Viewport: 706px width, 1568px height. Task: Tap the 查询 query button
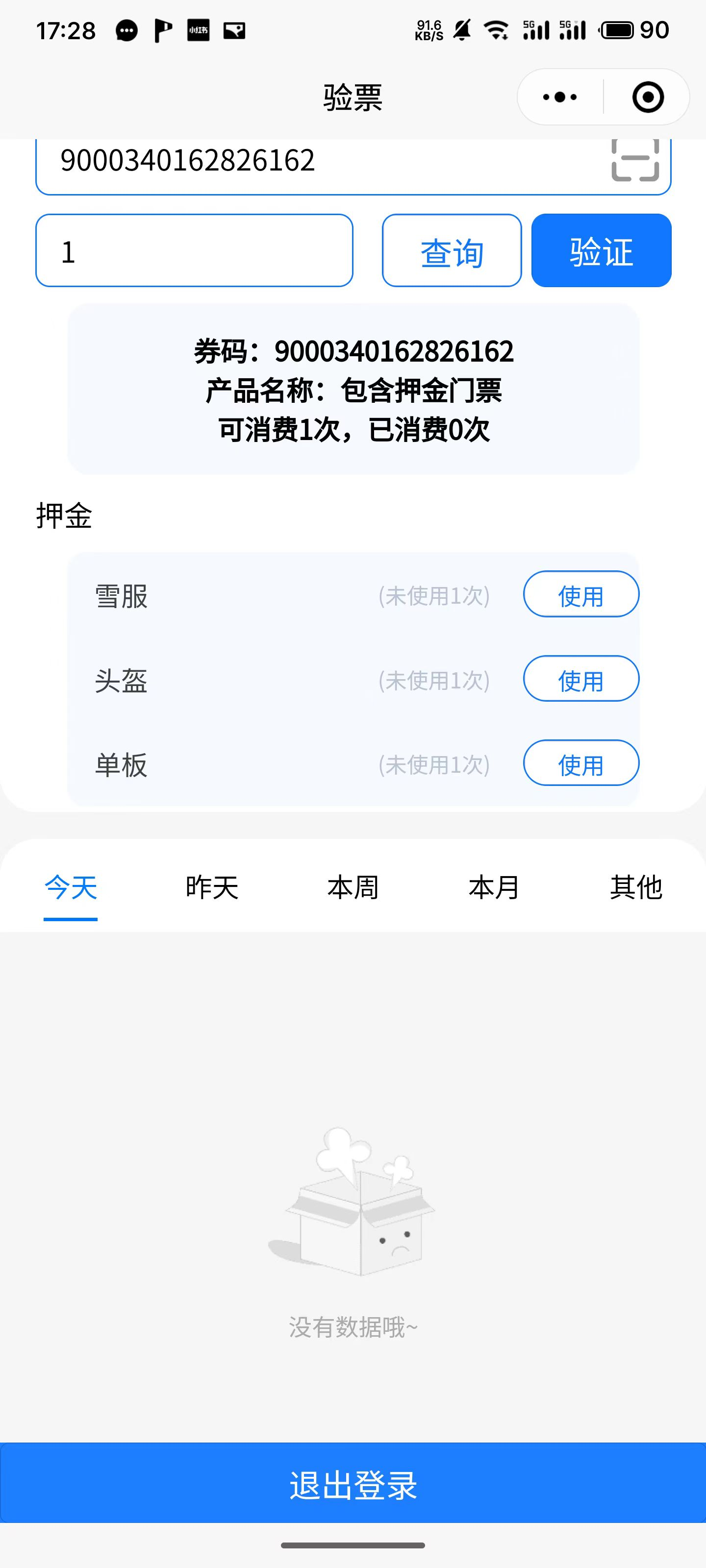pos(452,251)
